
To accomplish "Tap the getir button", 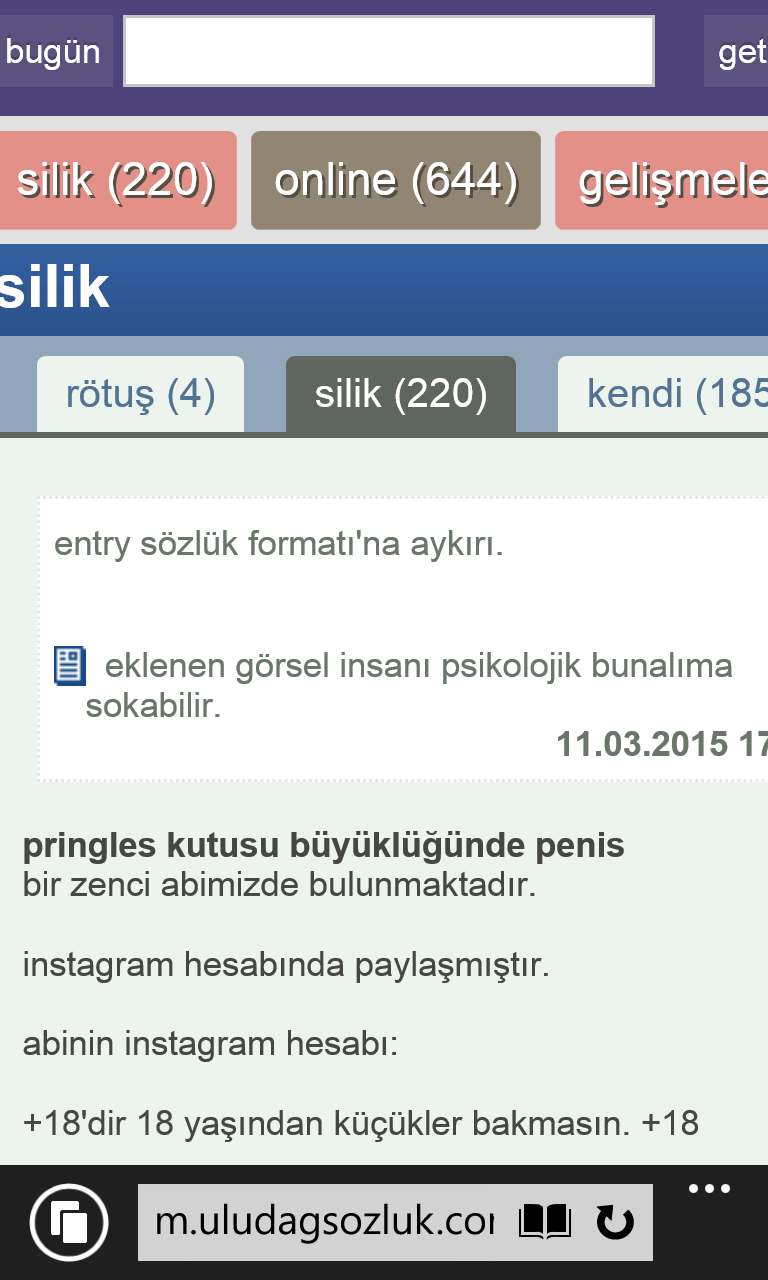I will tap(737, 51).
